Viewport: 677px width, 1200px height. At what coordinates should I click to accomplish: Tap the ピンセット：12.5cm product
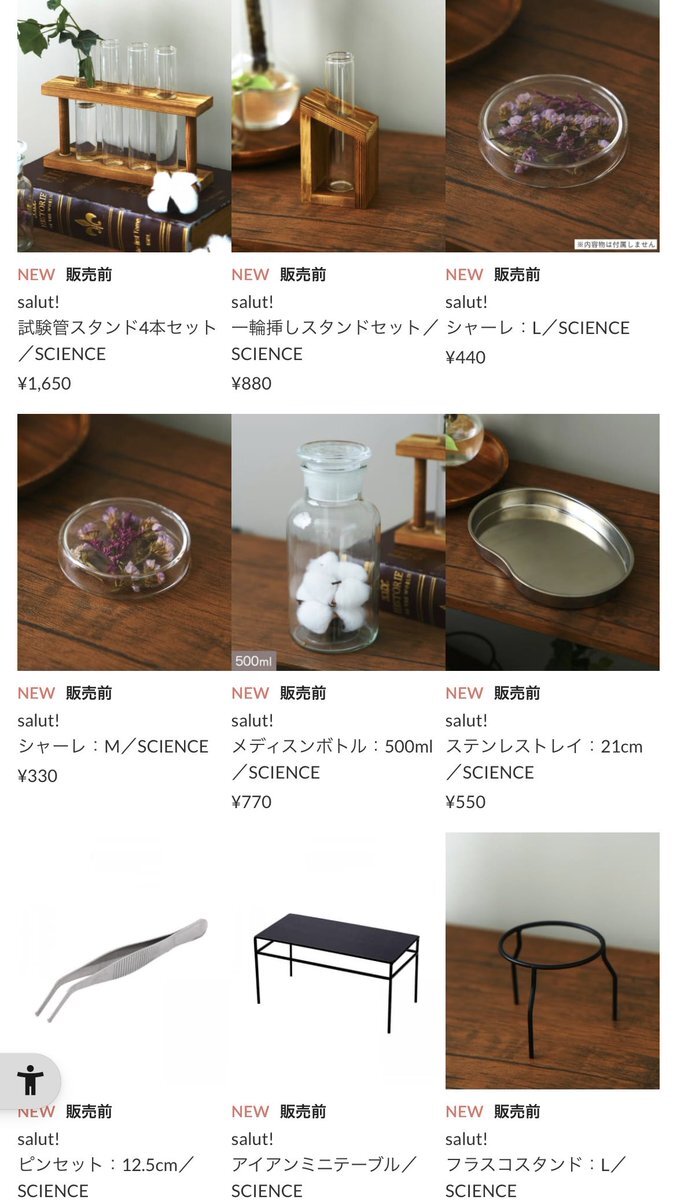(x=124, y=960)
